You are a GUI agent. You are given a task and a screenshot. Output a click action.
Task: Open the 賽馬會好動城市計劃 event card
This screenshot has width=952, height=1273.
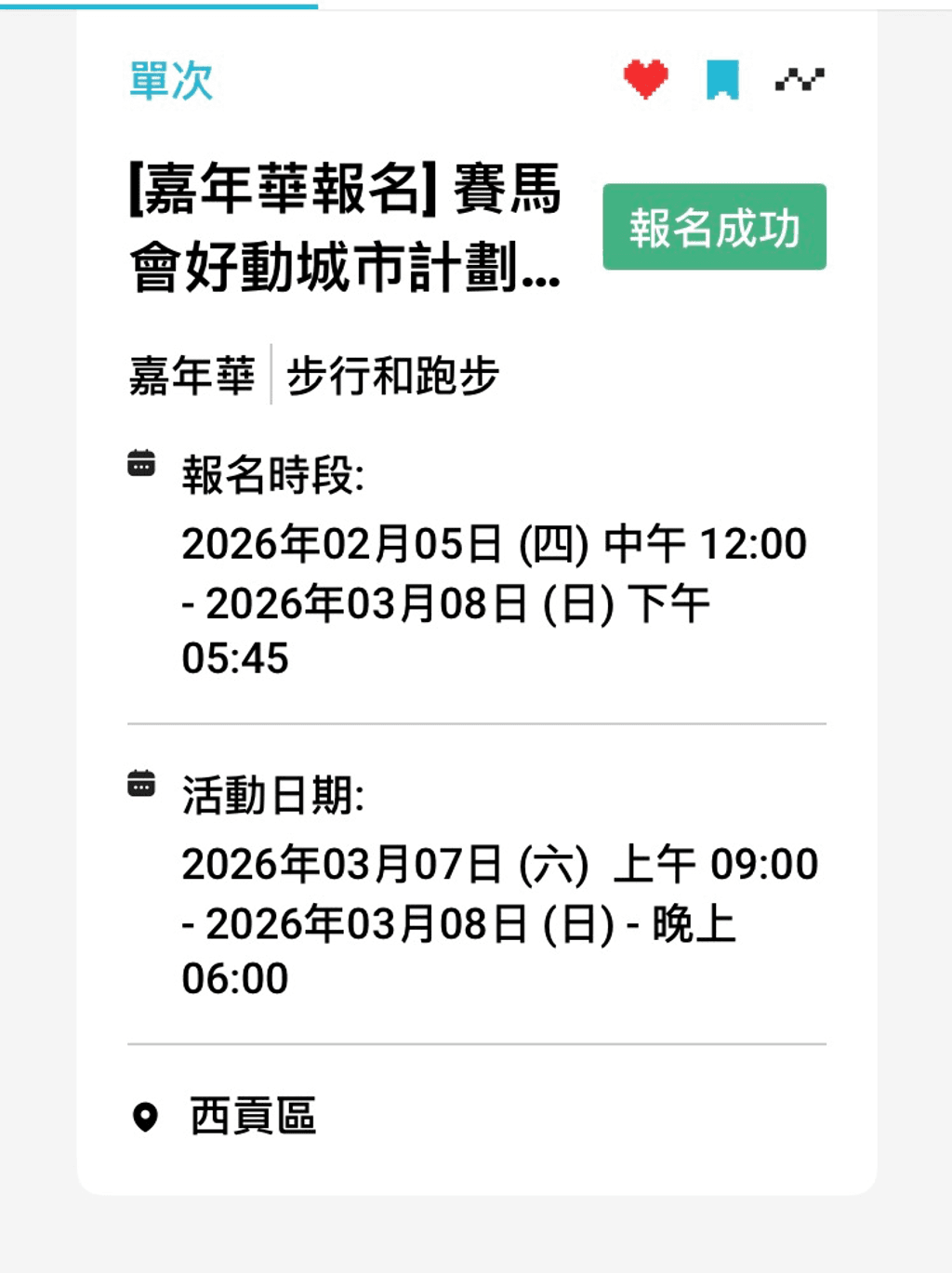346,228
